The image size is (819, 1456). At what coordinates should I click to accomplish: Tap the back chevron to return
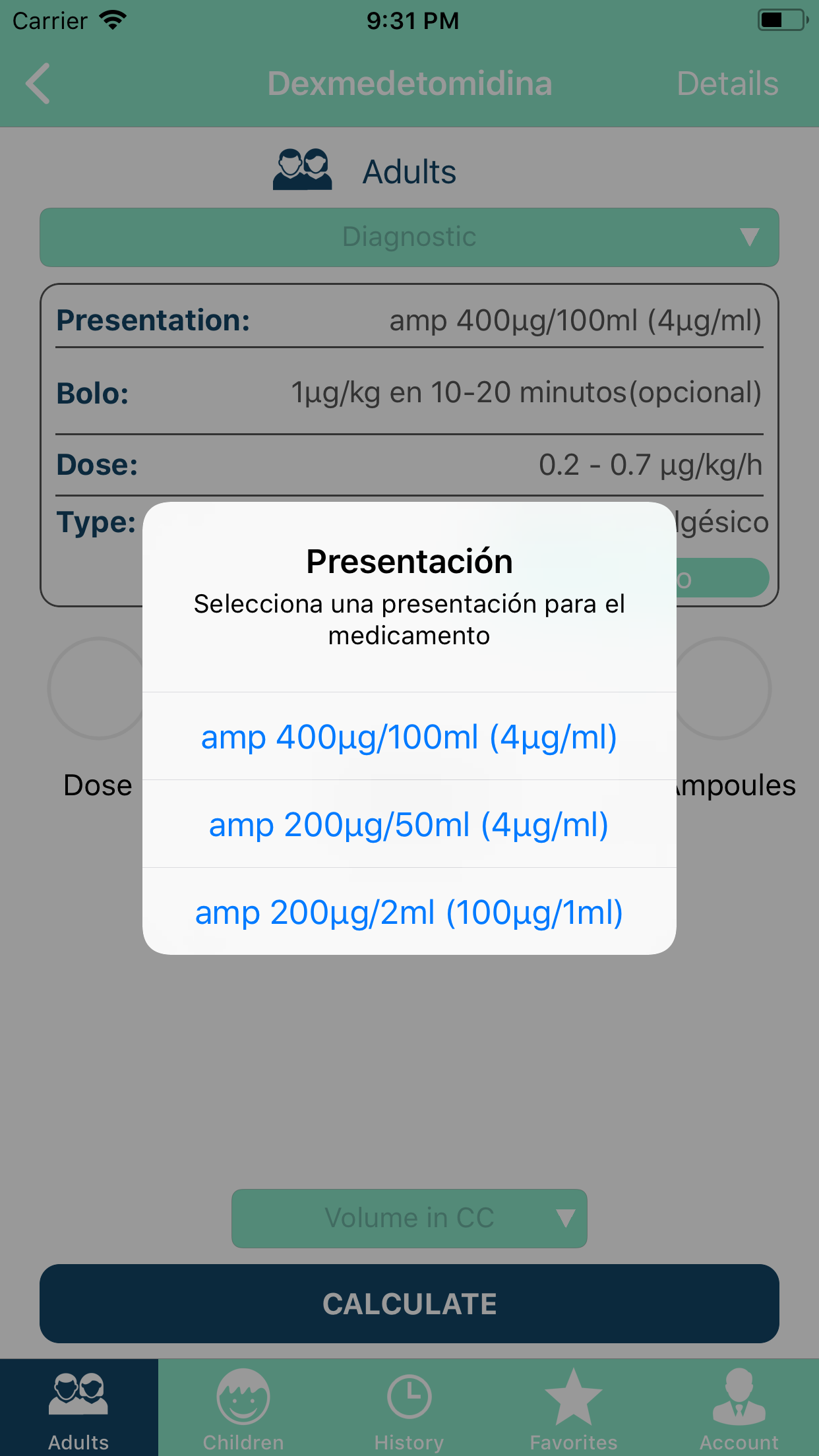point(38,84)
